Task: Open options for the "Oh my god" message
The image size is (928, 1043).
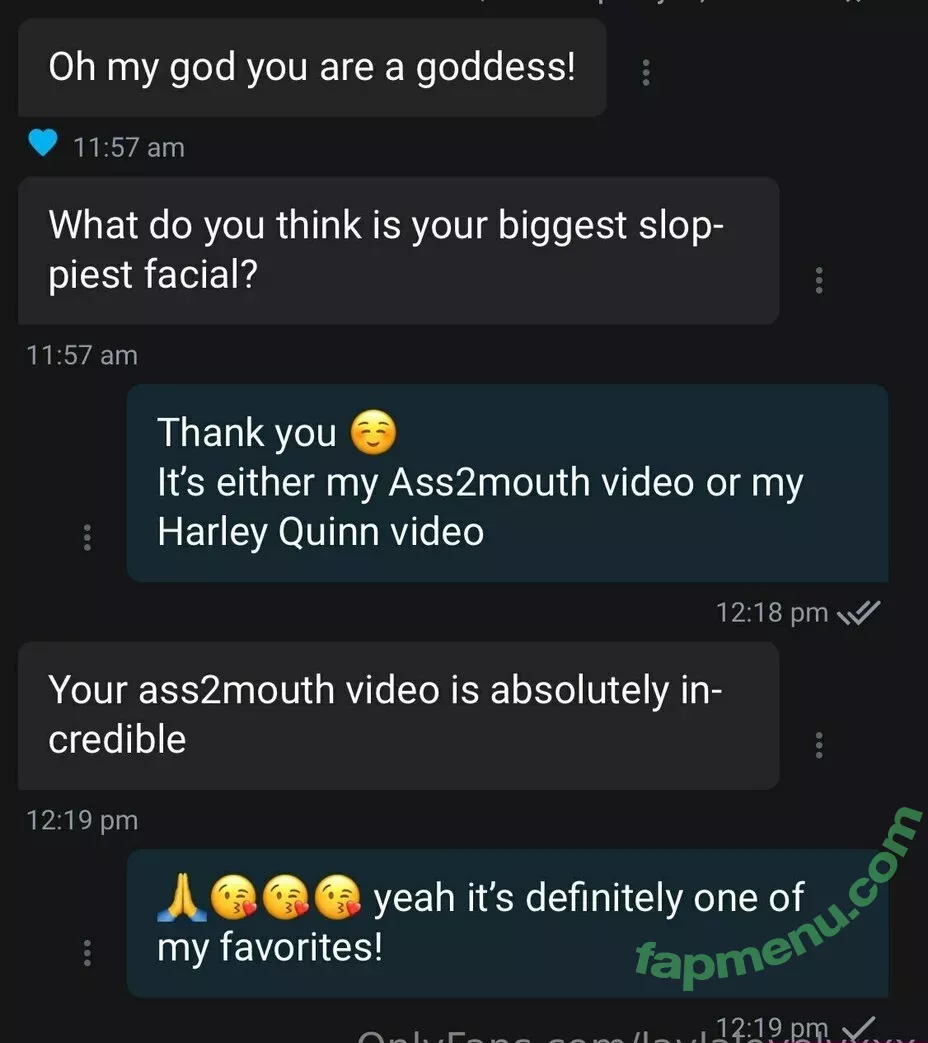Action: tap(646, 72)
